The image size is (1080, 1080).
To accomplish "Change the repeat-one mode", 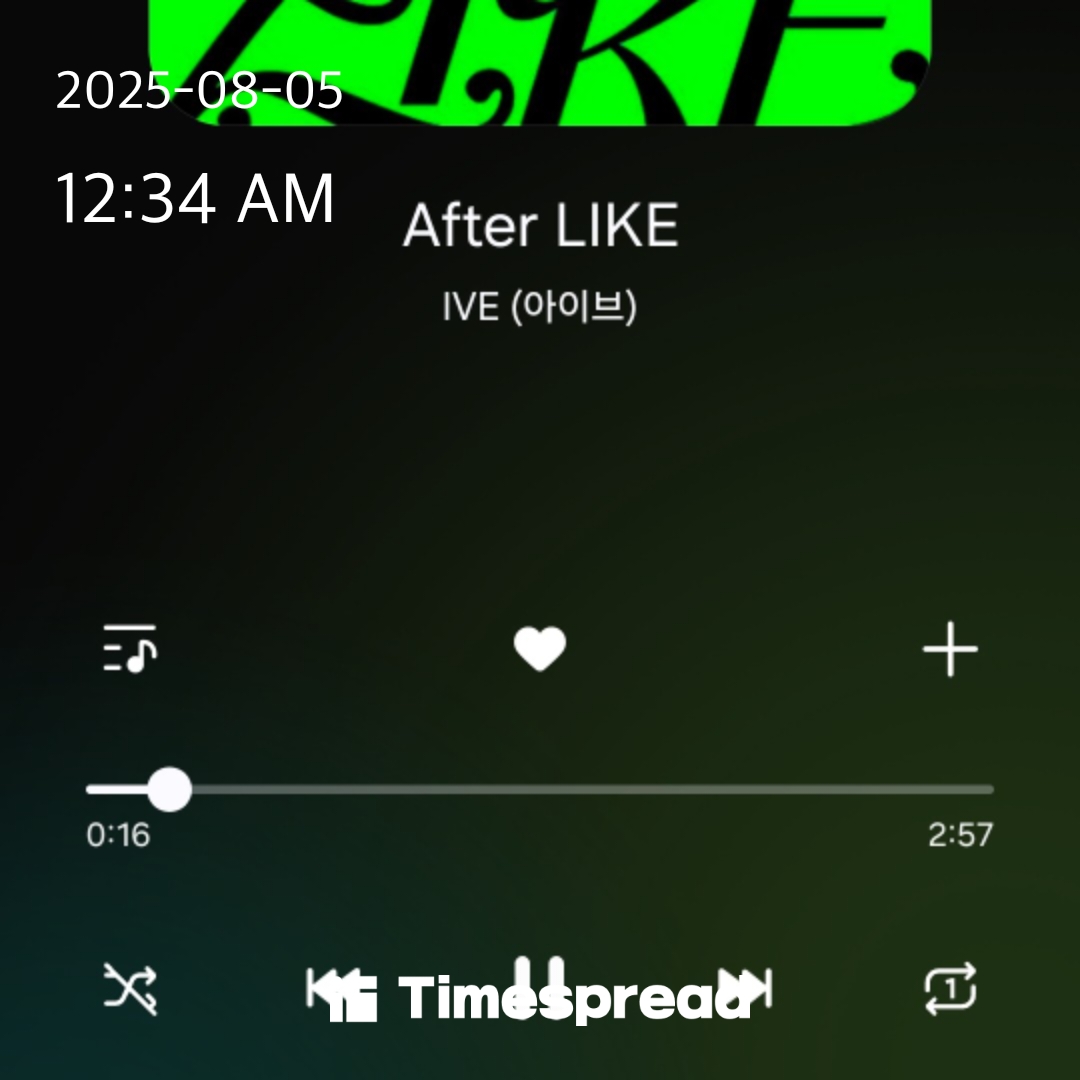I will tap(949, 989).
